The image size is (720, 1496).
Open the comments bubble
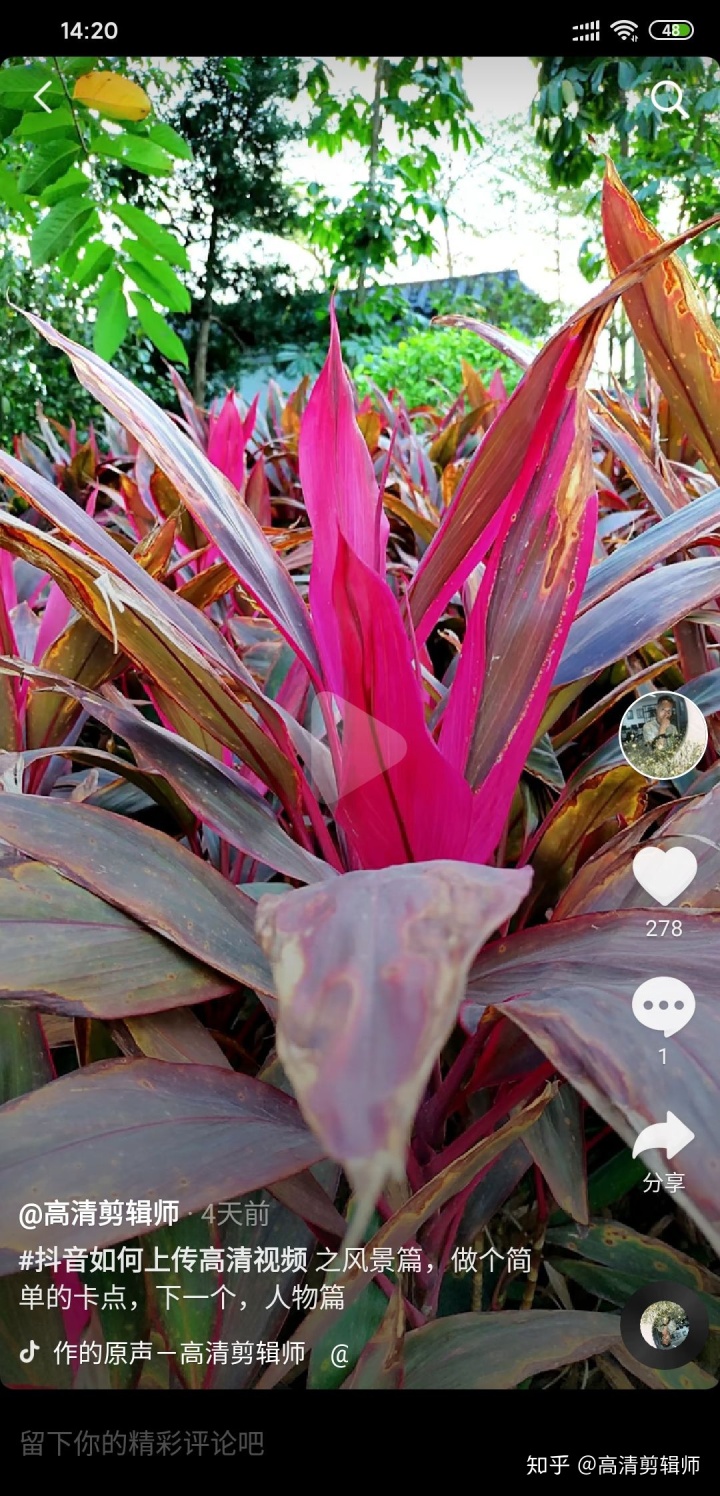tap(664, 1006)
